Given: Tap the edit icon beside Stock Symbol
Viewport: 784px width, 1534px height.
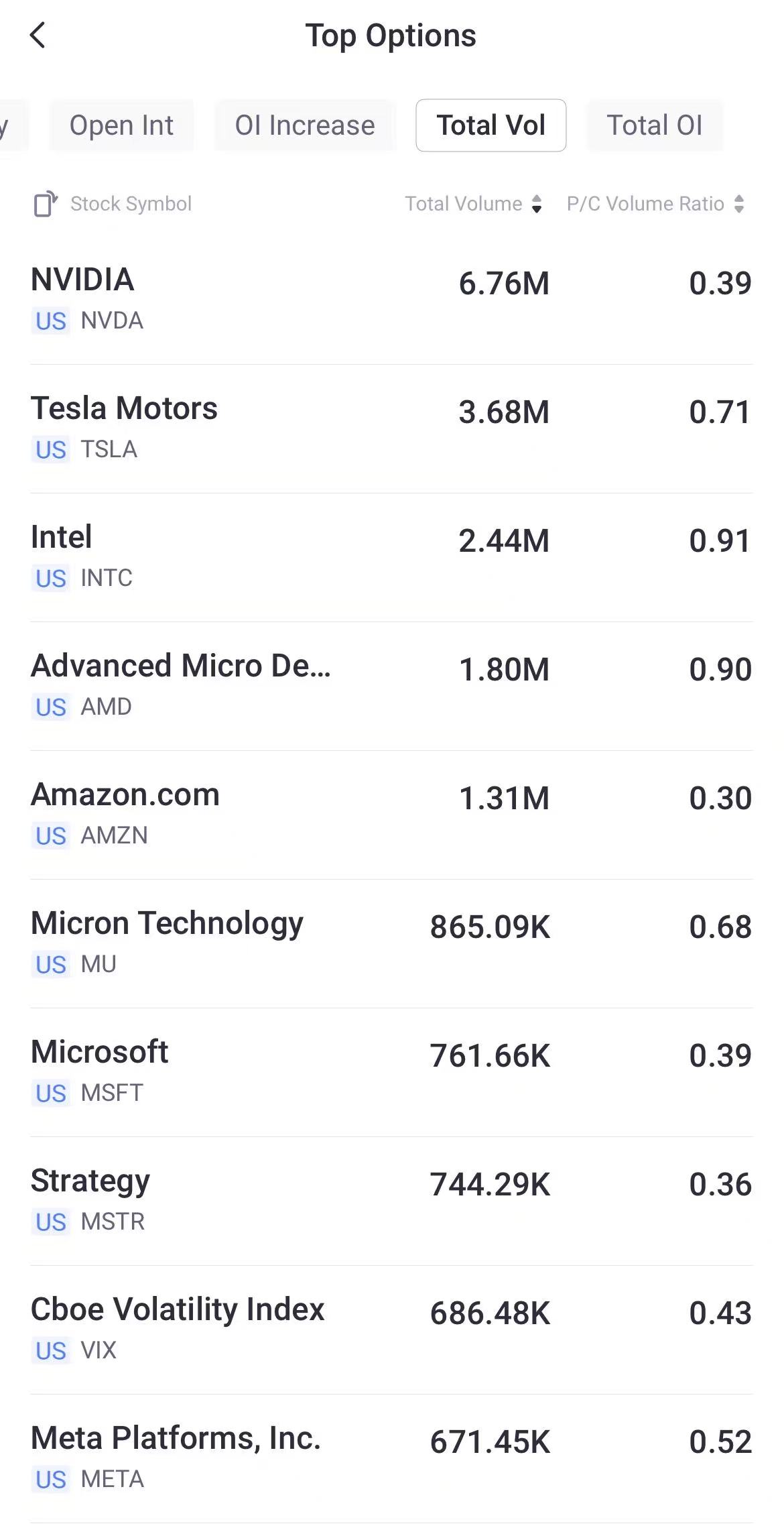Looking at the screenshot, I should point(45,203).
